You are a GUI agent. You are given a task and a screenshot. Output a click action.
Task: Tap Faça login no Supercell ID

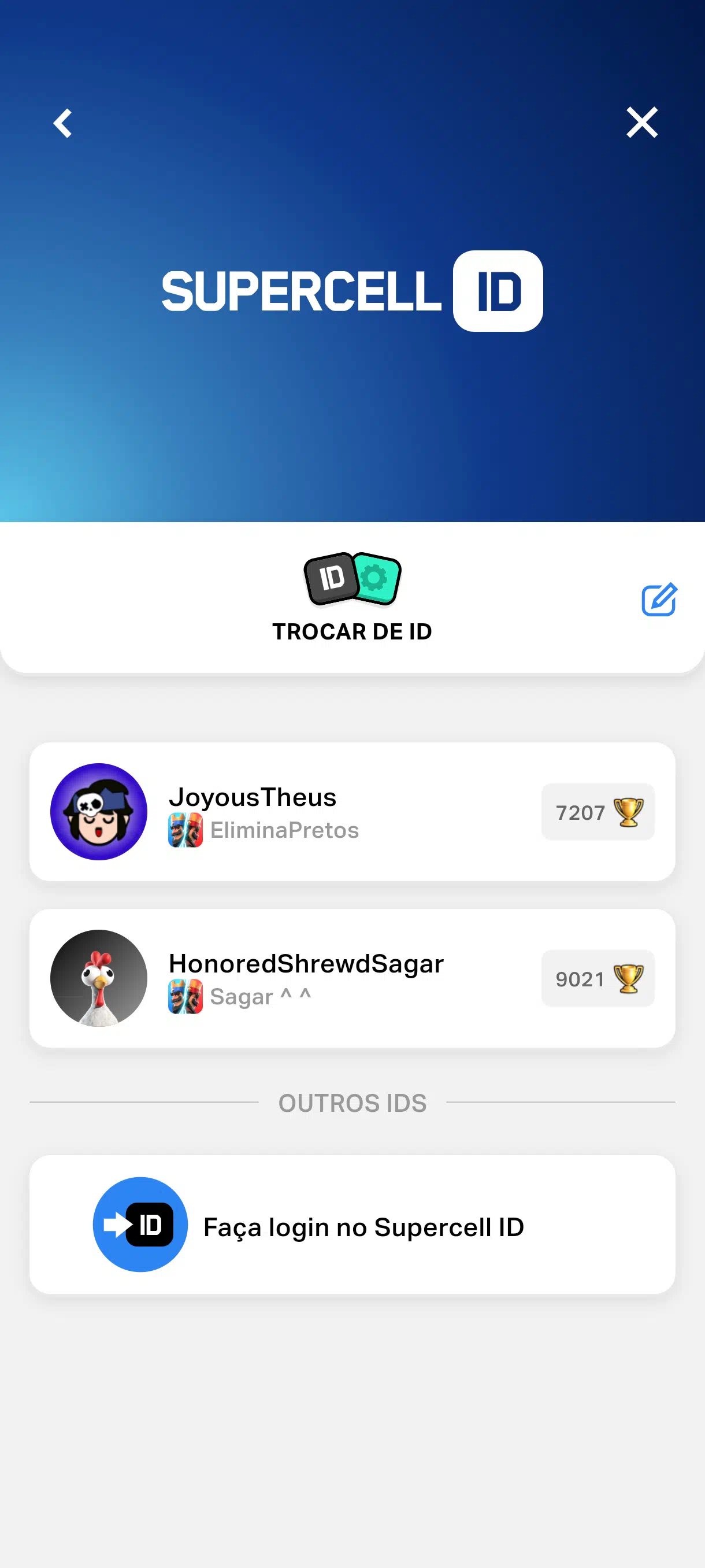click(x=351, y=1224)
